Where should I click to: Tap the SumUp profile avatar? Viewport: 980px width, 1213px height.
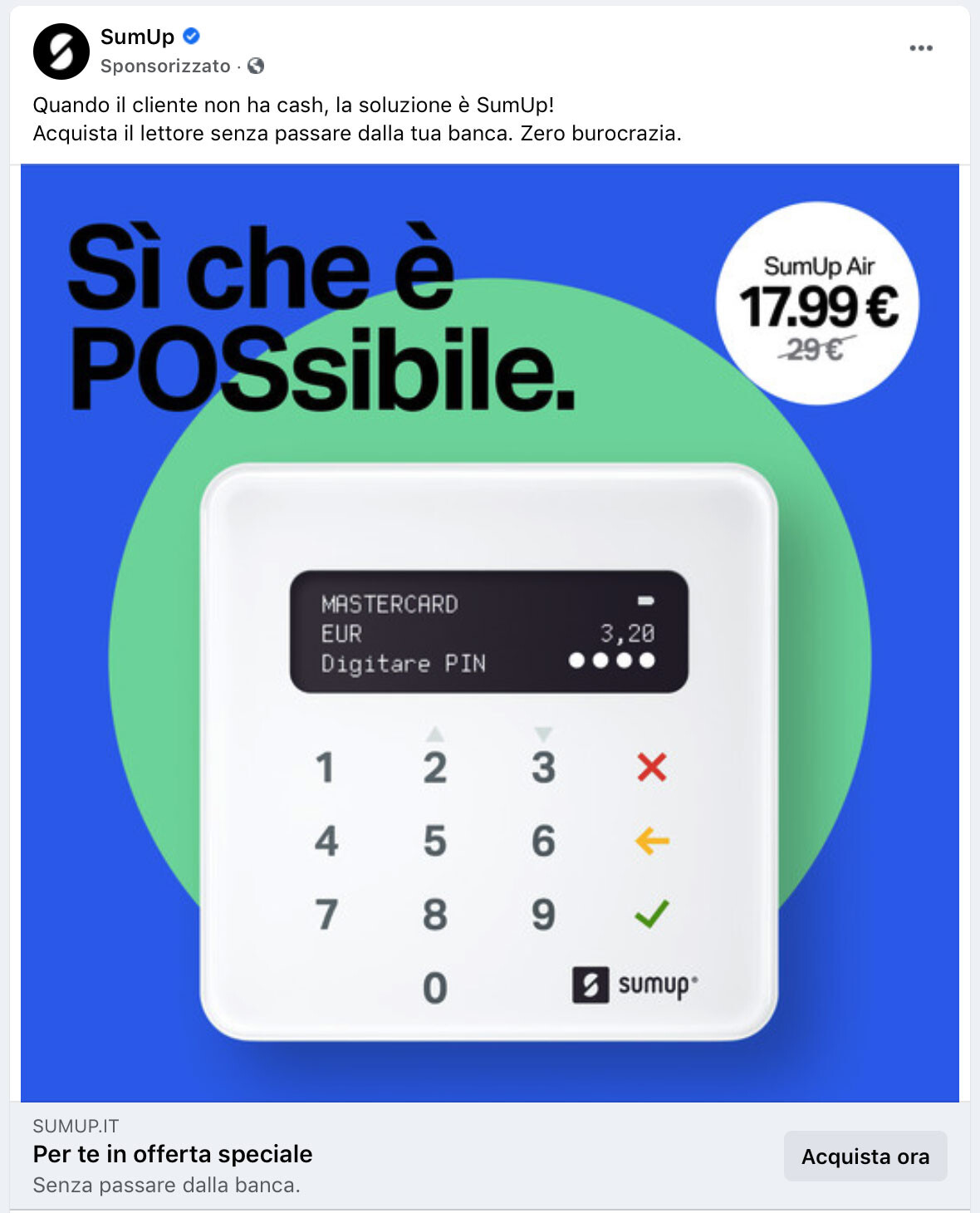pos(61,52)
